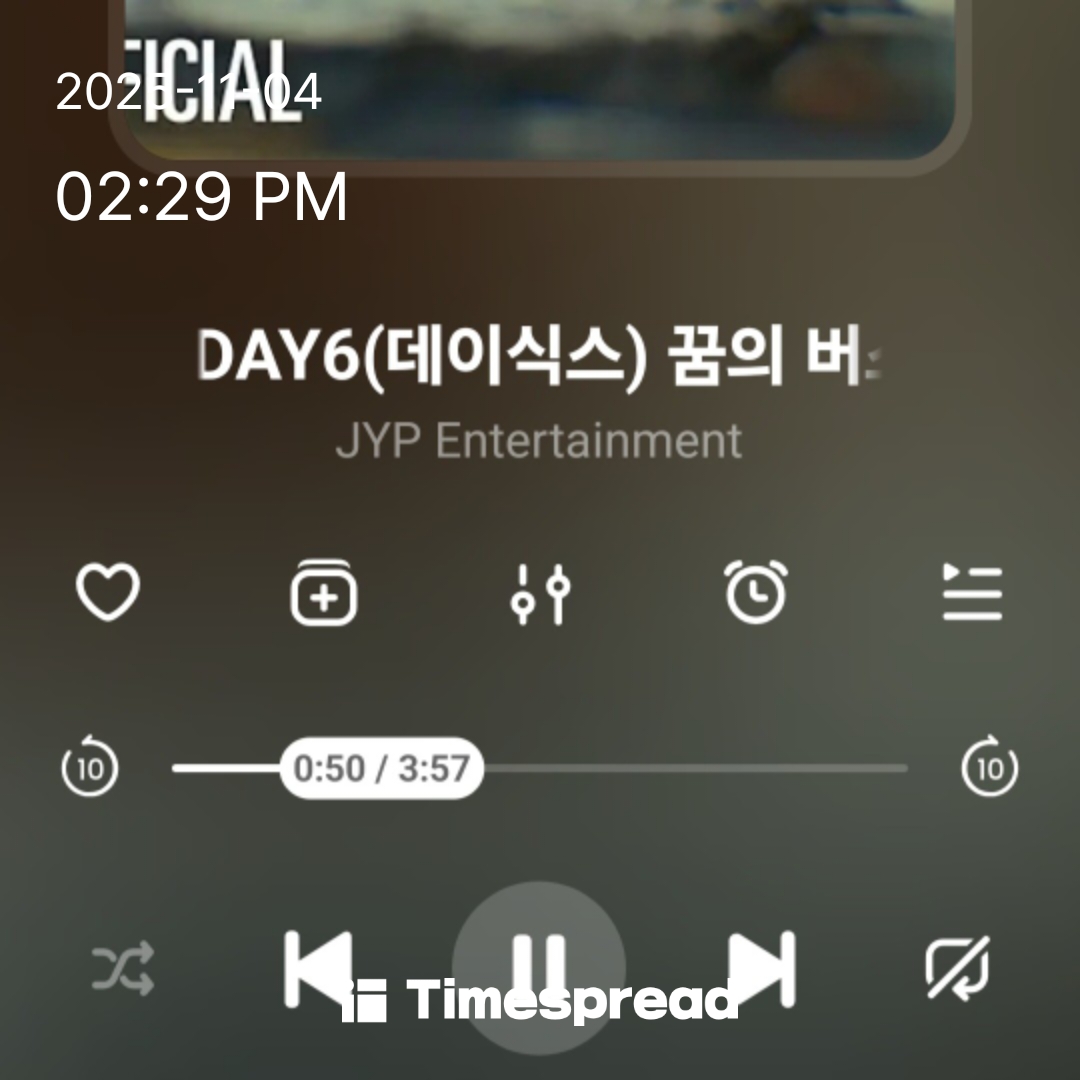
Task: Set a sleep timer with the alarm clock
Action: (756, 592)
